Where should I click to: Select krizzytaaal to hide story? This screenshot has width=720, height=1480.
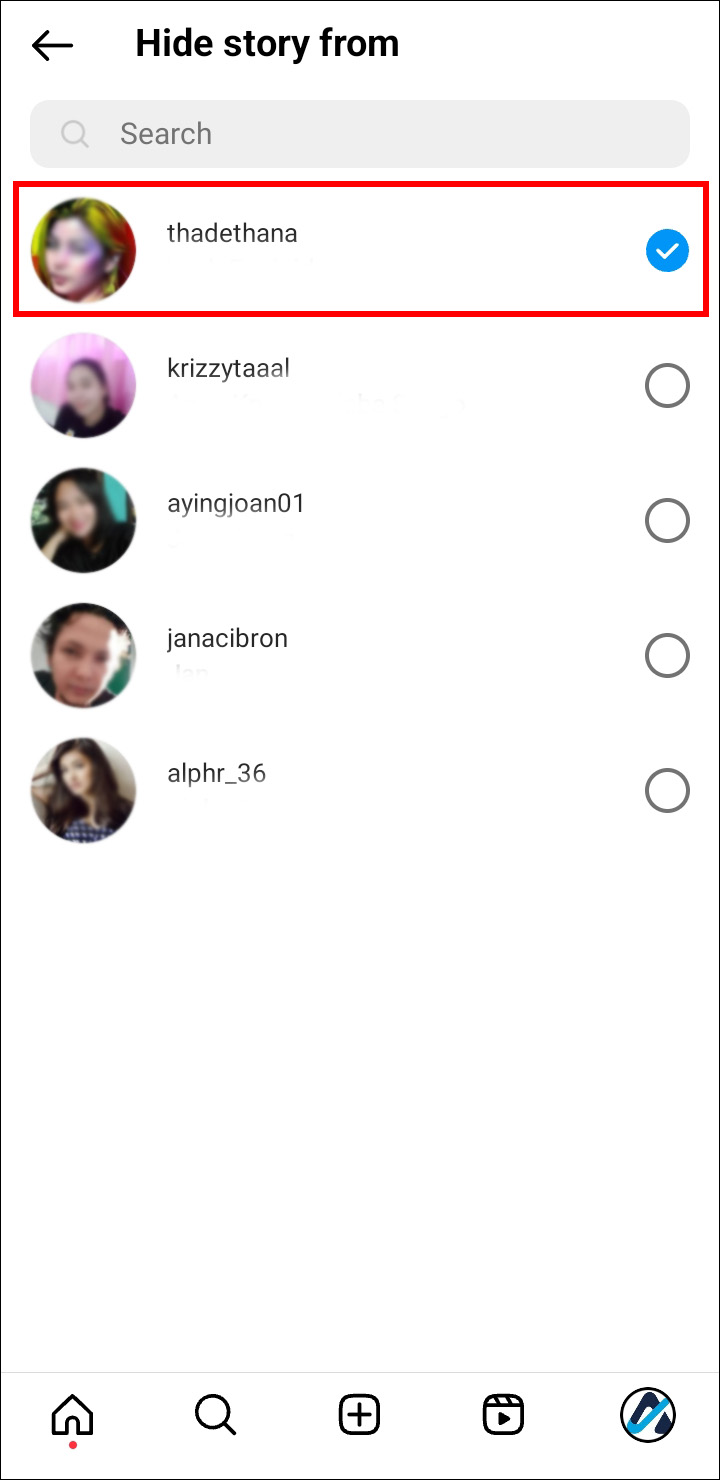pyautogui.click(x=667, y=386)
